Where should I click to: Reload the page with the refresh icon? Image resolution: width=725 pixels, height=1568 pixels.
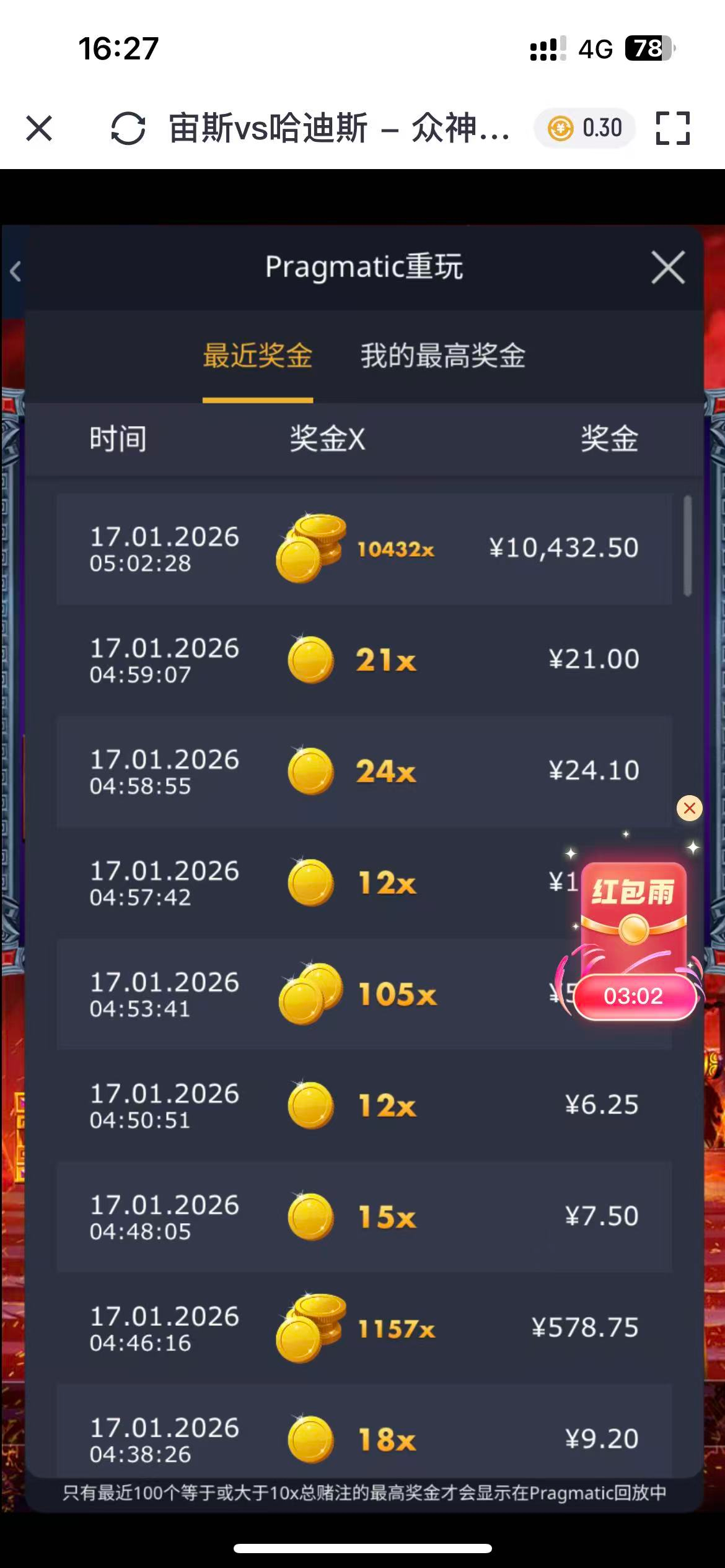(x=128, y=128)
